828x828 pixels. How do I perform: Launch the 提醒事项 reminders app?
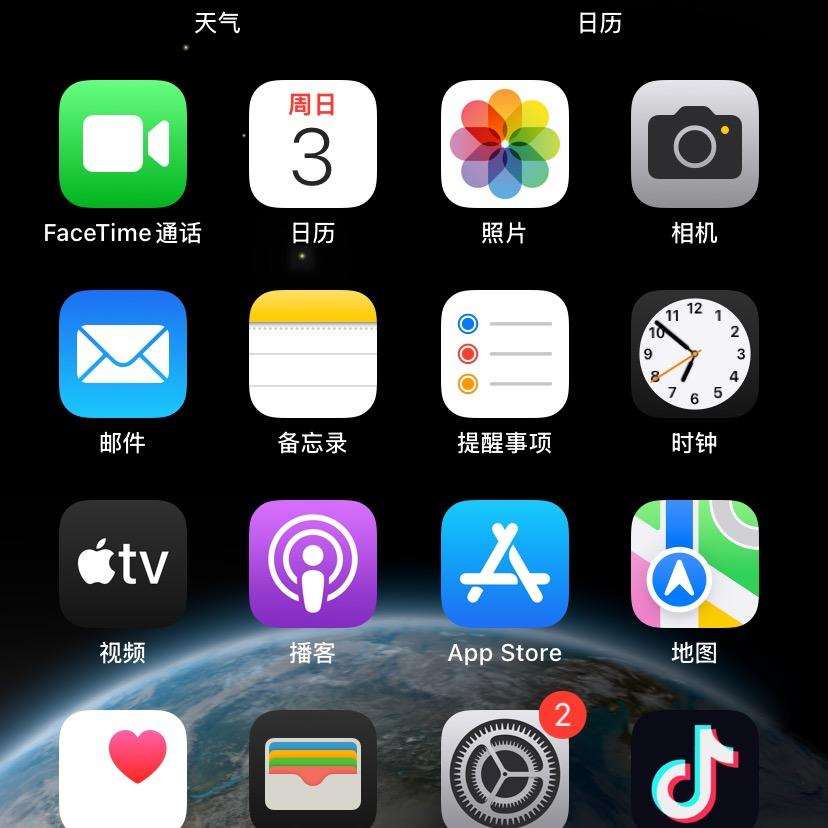505,354
